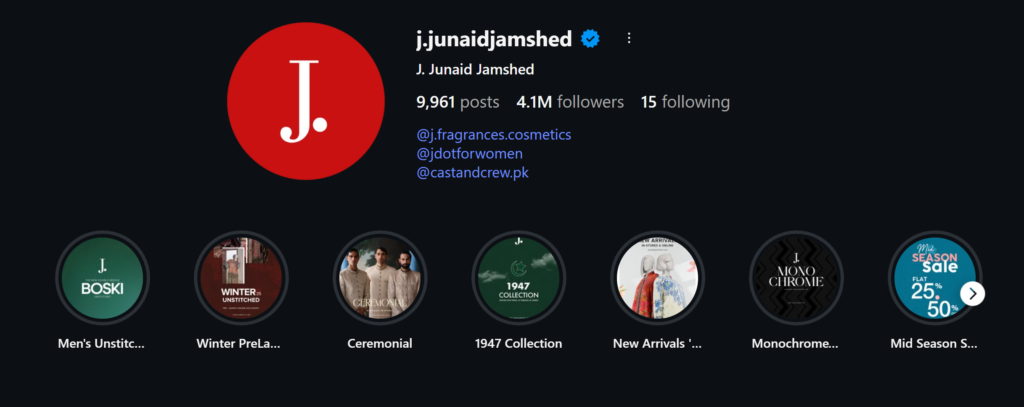View the 15 following list
This screenshot has height=407, width=1024.
[685, 102]
